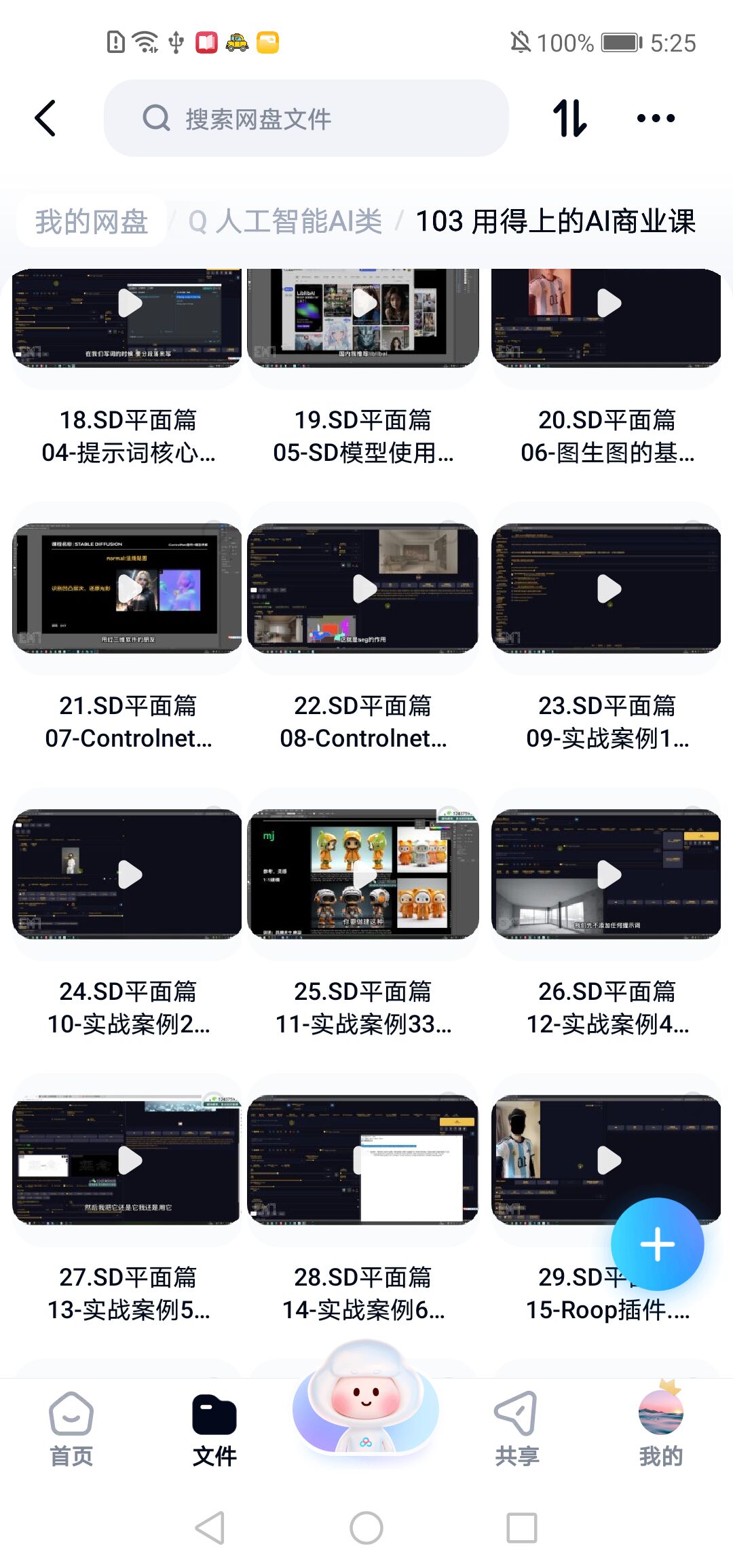Screen dimensions: 733x1568
Task: Open the 人工智能AI类 breadcrumb folder
Action: click(x=286, y=221)
